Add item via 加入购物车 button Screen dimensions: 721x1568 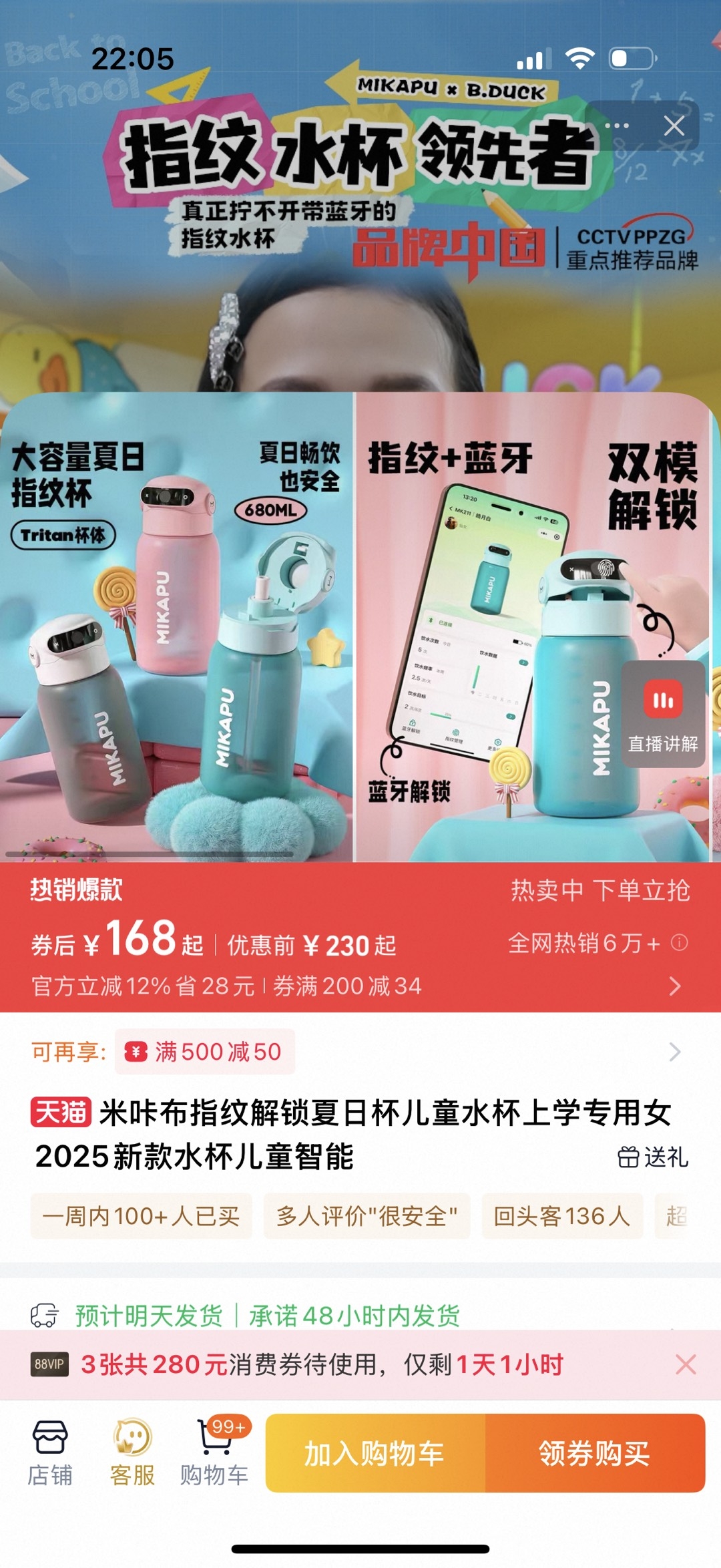pos(375,1453)
